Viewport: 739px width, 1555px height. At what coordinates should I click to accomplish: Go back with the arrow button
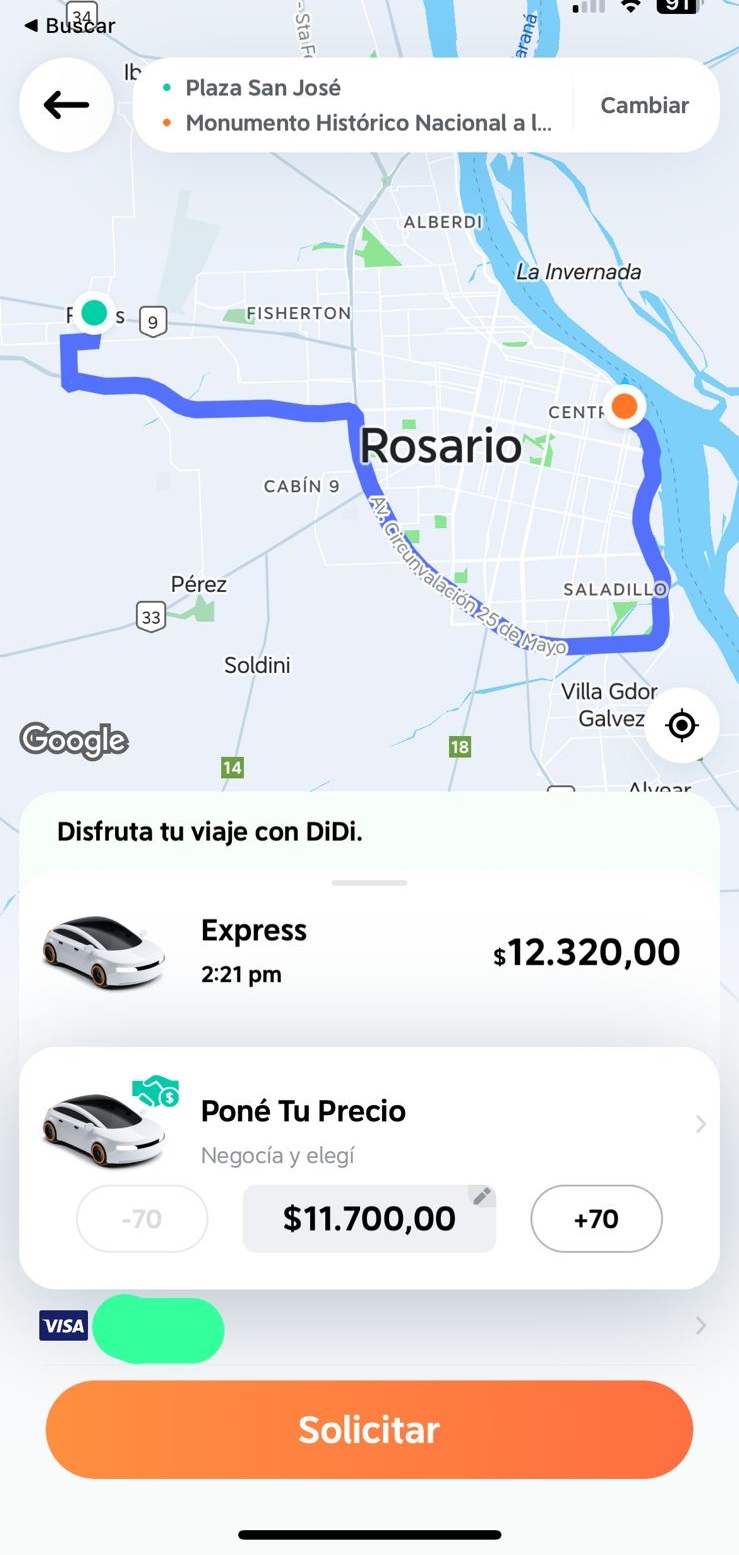66,105
